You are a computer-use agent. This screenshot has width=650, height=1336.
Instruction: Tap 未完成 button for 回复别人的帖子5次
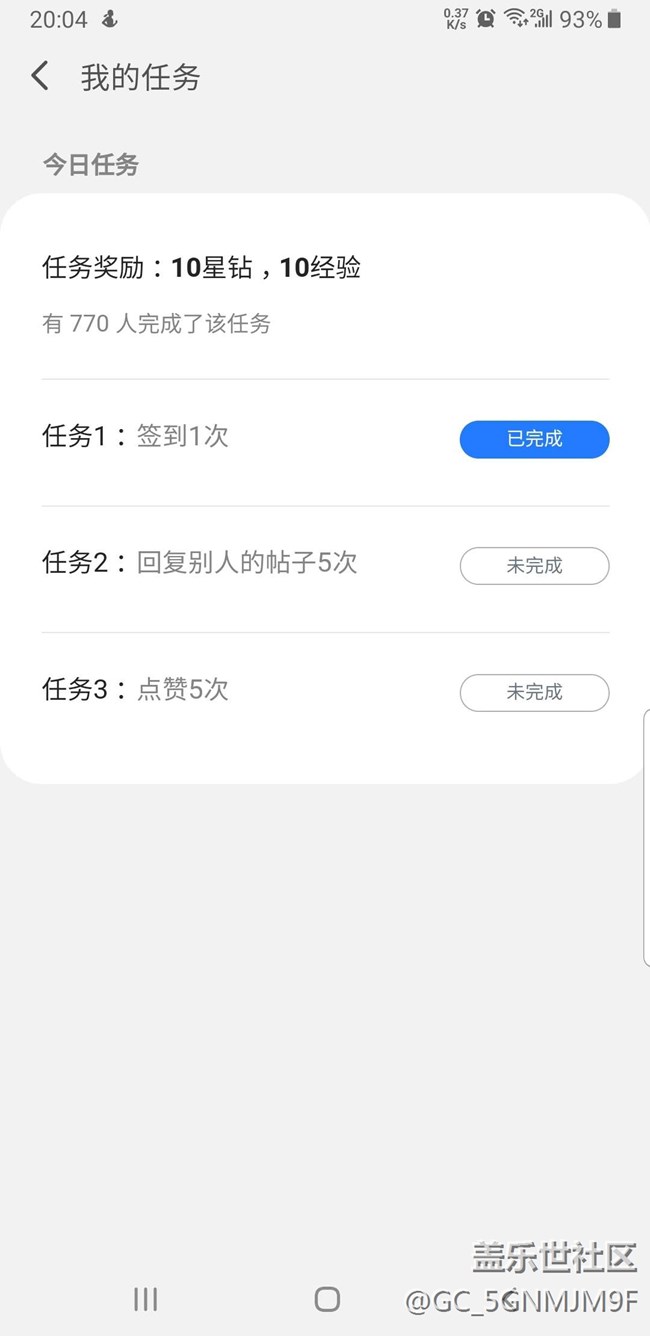point(534,566)
